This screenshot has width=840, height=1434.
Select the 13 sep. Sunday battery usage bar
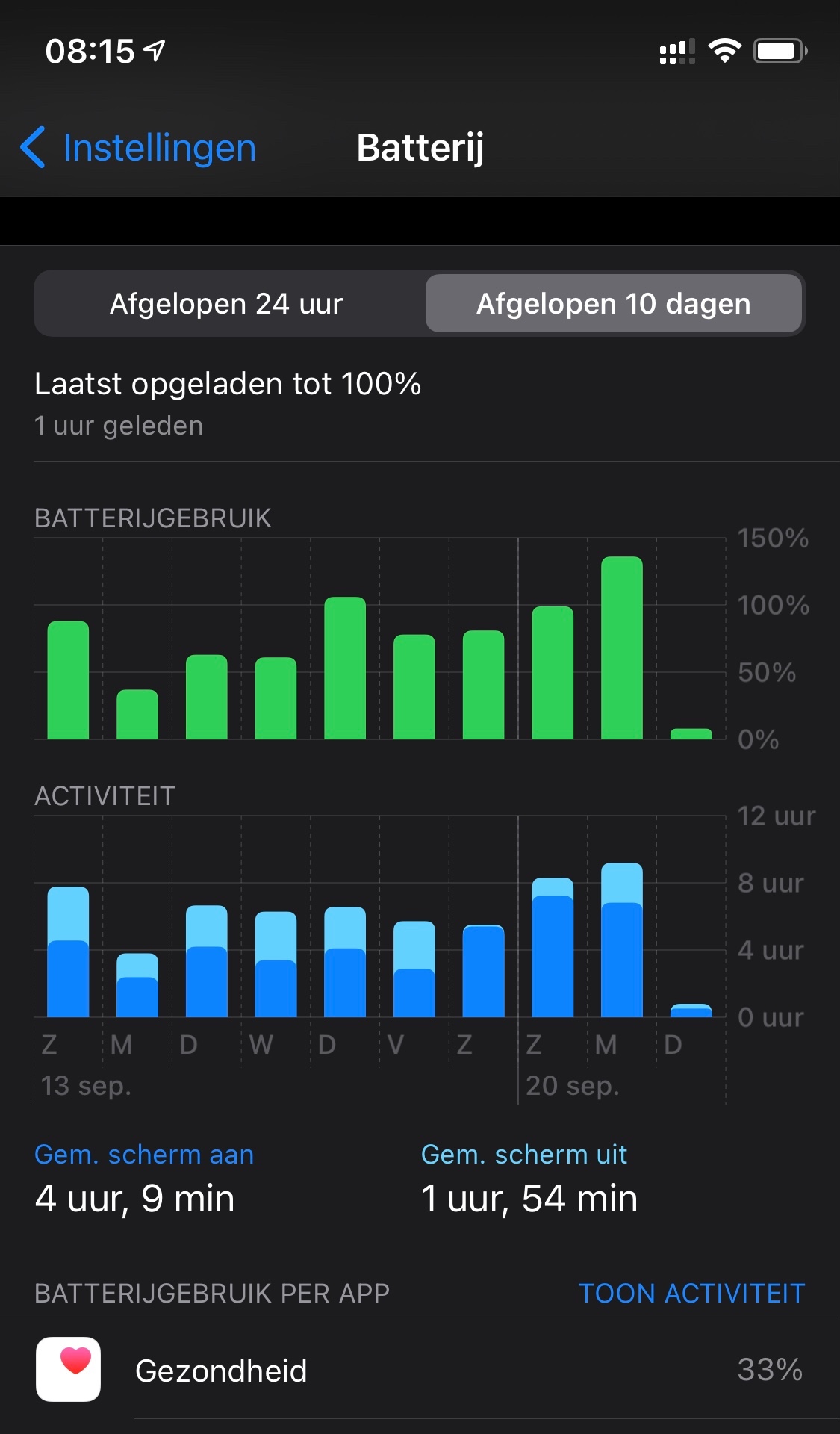coord(68,680)
